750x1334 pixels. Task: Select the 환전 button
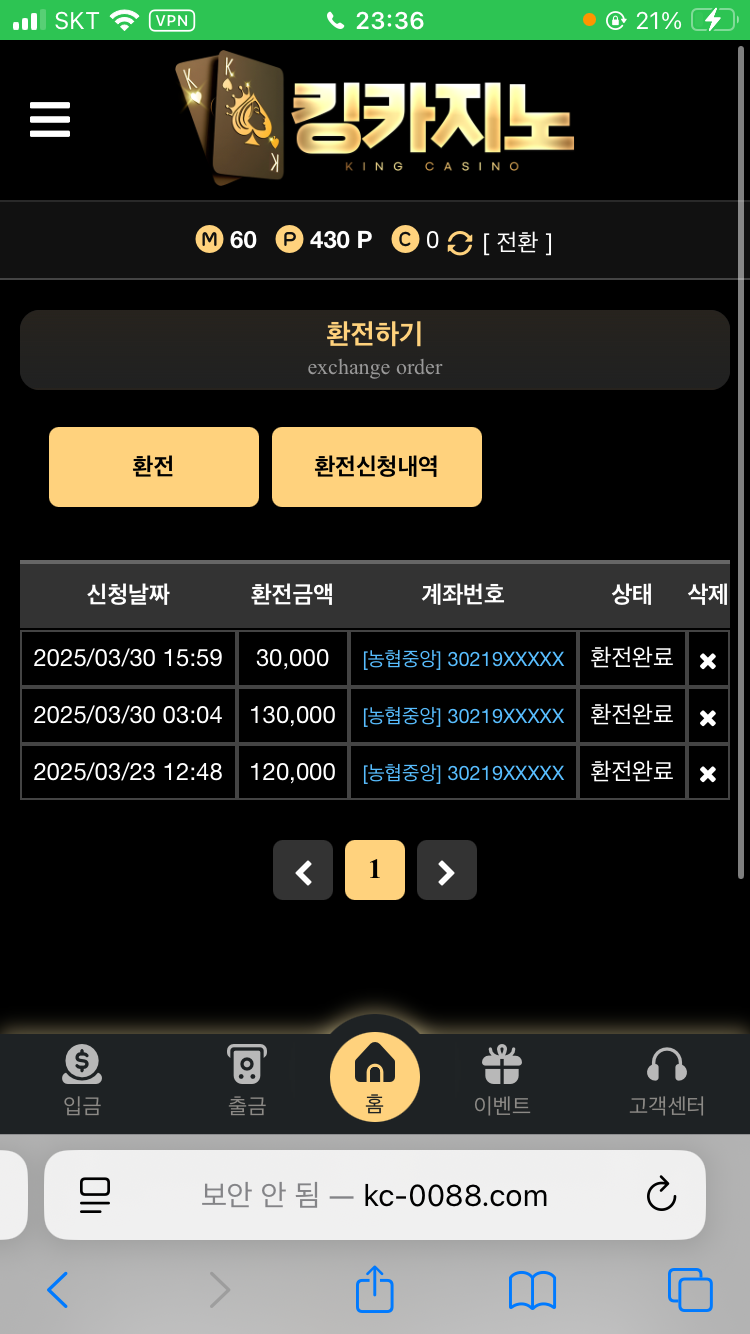(x=154, y=467)
